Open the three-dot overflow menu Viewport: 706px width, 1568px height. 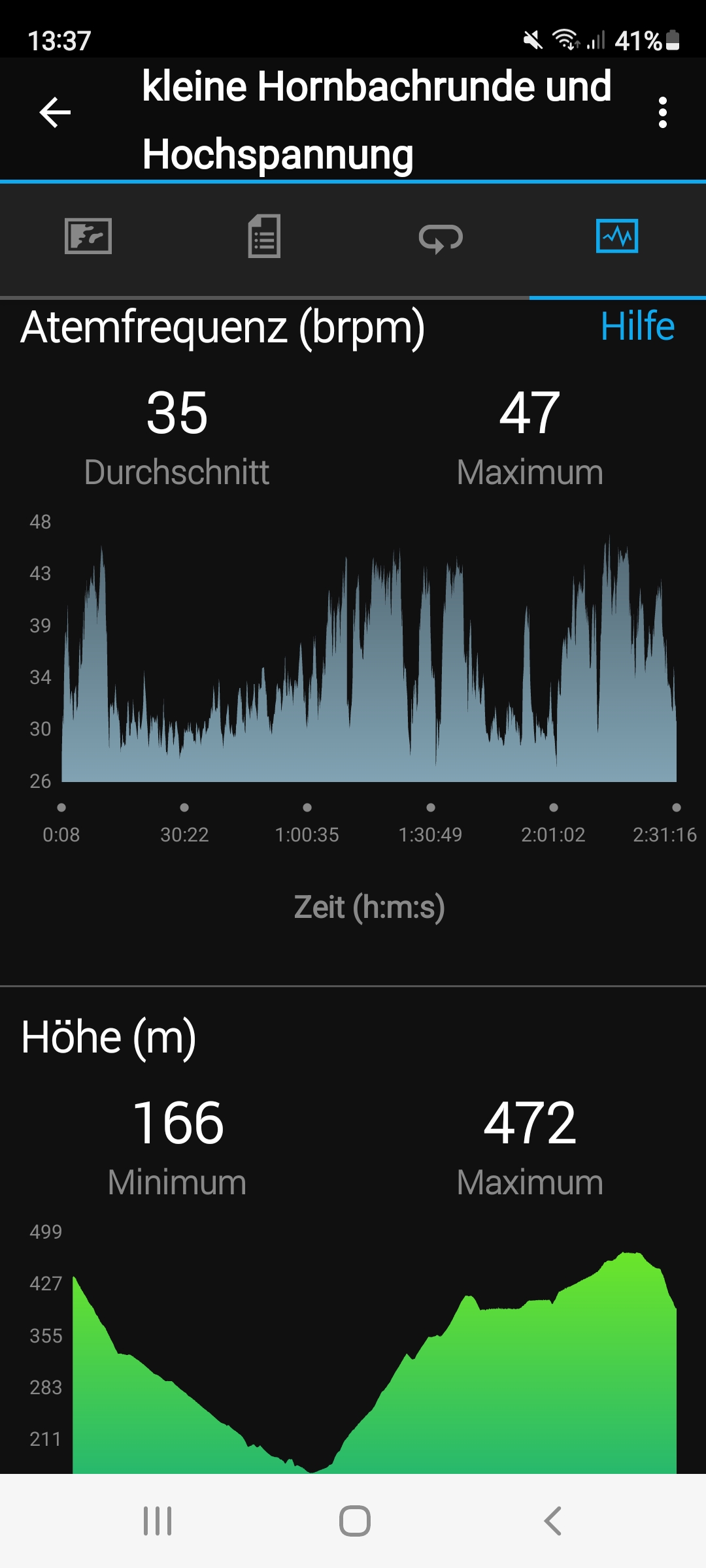[x=662, y=112]
